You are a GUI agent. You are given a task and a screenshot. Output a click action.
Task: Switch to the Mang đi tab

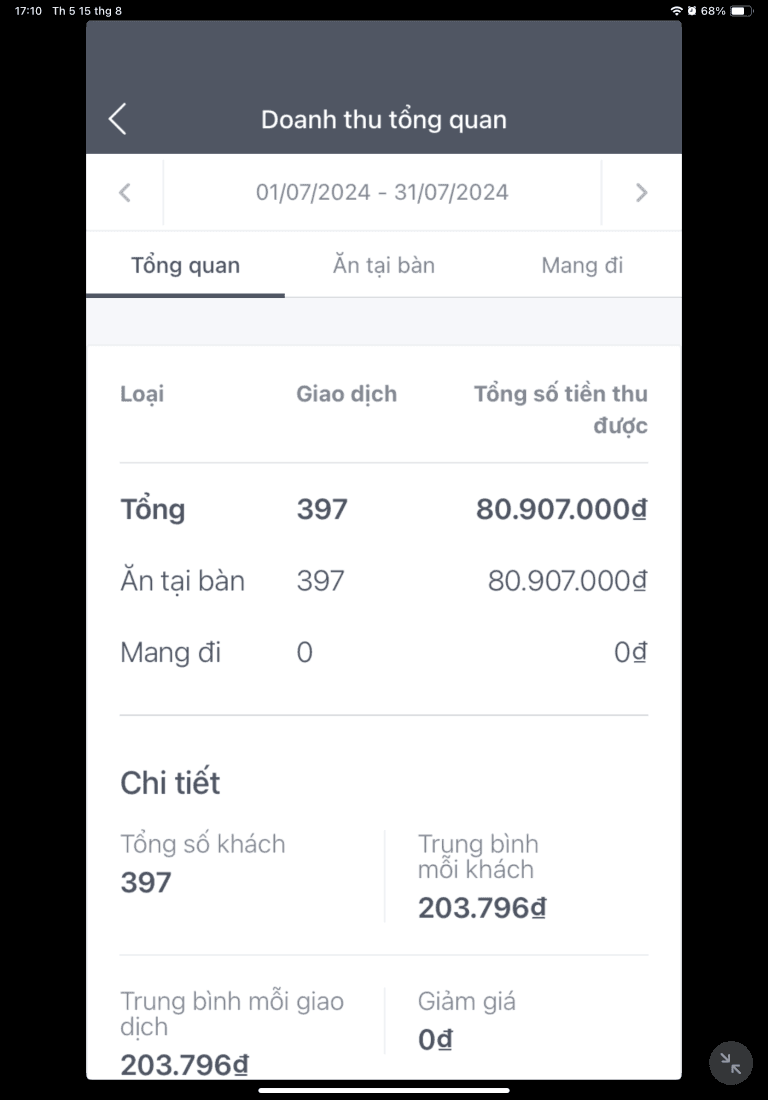pyautogui.click(x=583, y=264)
